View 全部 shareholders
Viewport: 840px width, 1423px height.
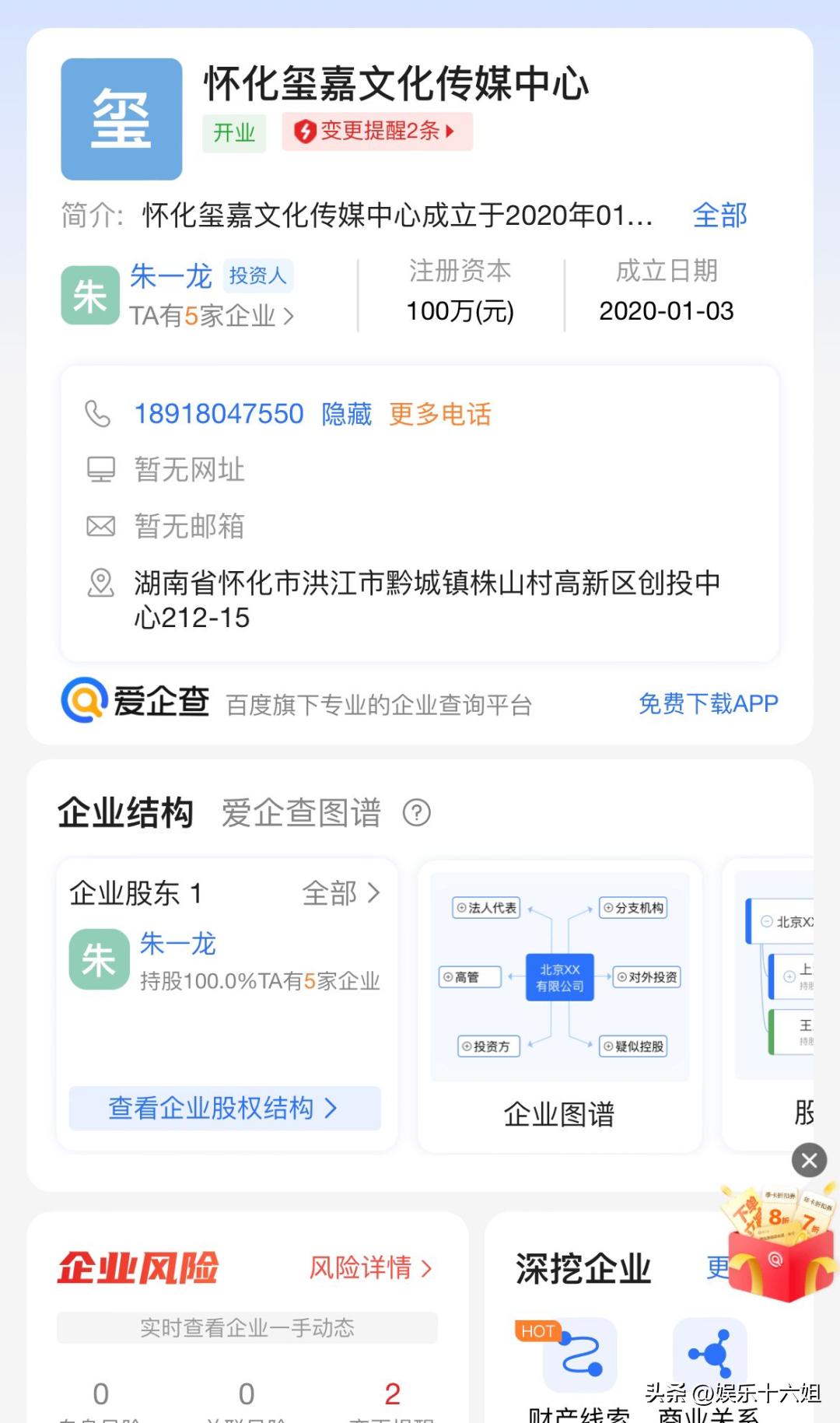pos(341,893)
